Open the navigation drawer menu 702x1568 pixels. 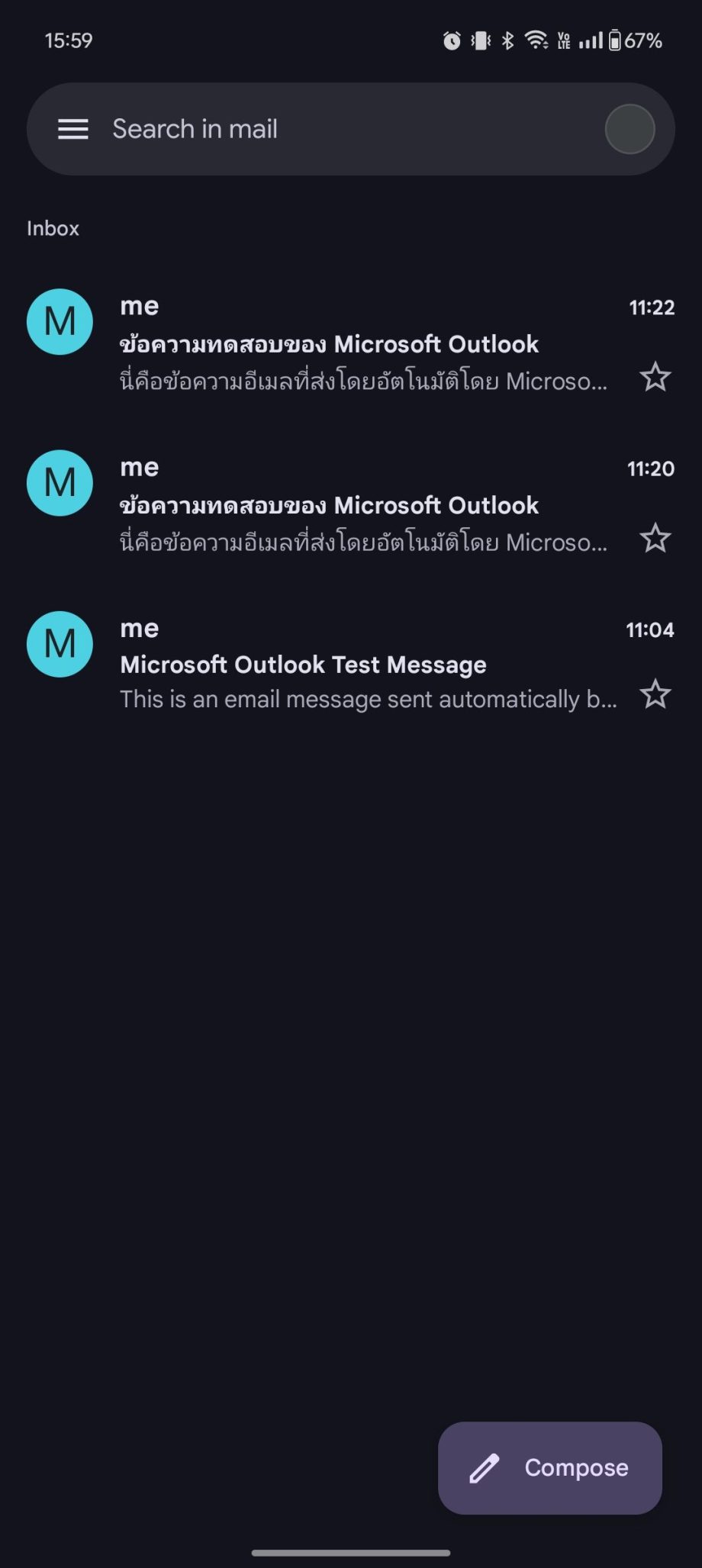[x=73, y=129]
